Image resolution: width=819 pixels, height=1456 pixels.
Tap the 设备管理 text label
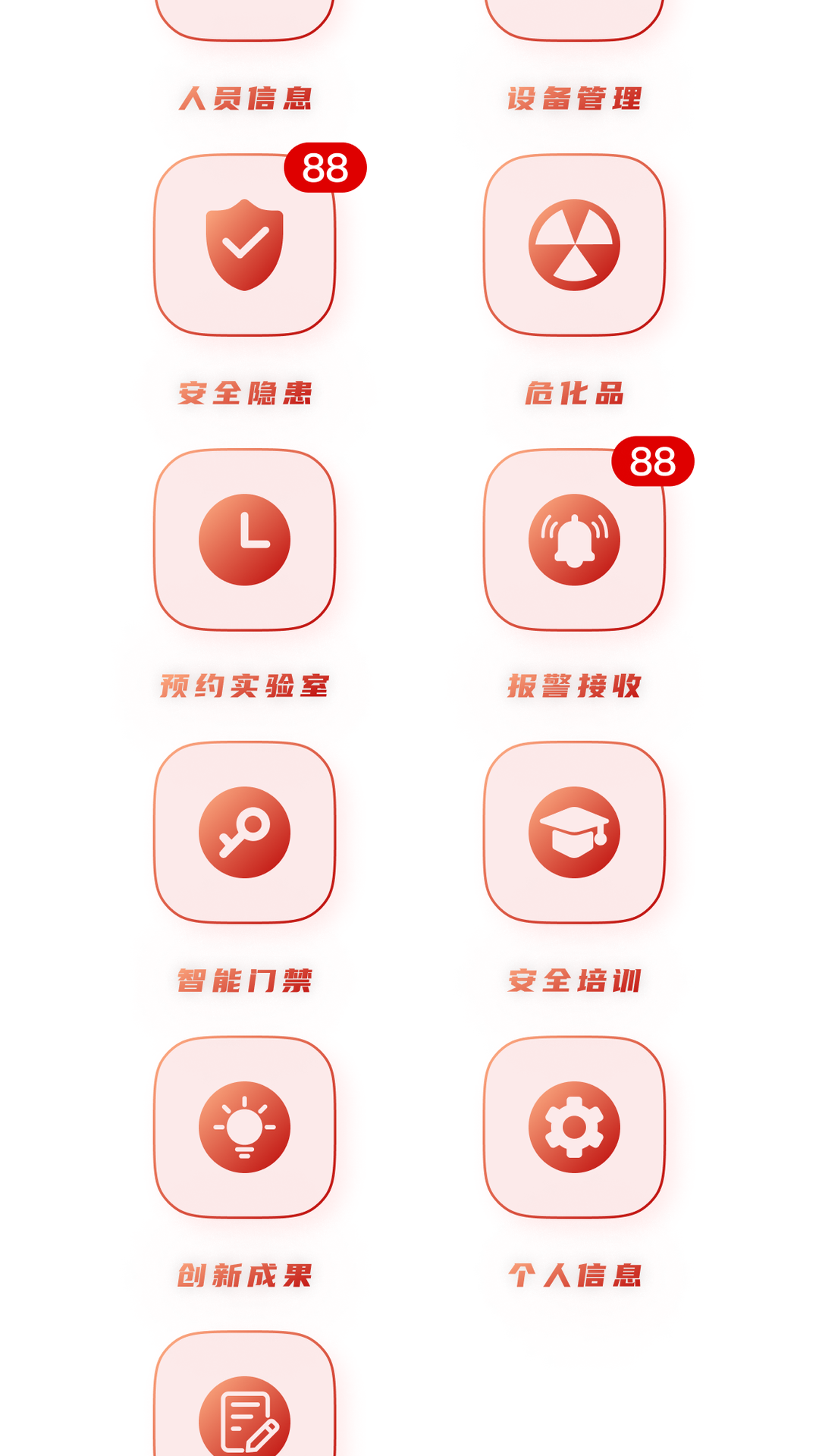click(x=575, y=99)
